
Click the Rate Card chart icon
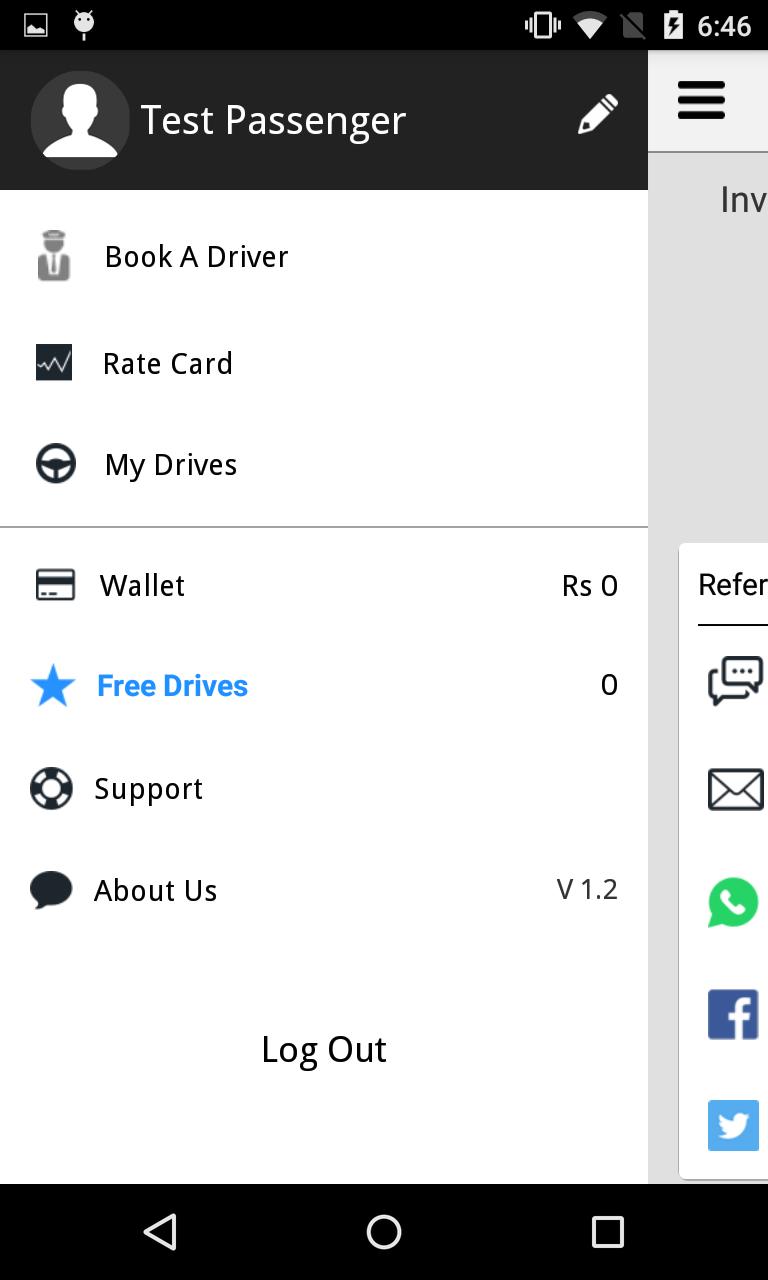54,362
